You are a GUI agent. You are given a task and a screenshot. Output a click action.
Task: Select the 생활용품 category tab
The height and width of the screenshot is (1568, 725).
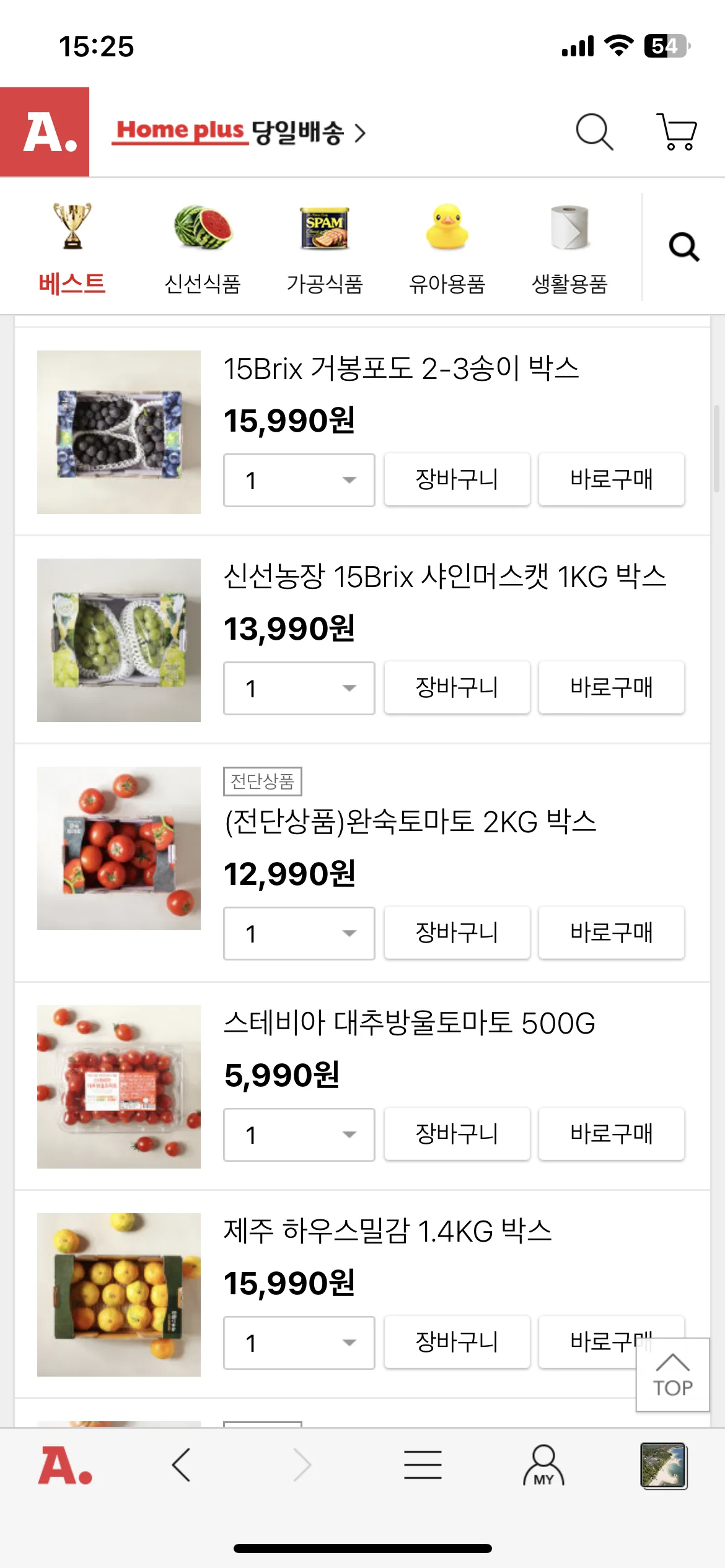pos(569,248)
